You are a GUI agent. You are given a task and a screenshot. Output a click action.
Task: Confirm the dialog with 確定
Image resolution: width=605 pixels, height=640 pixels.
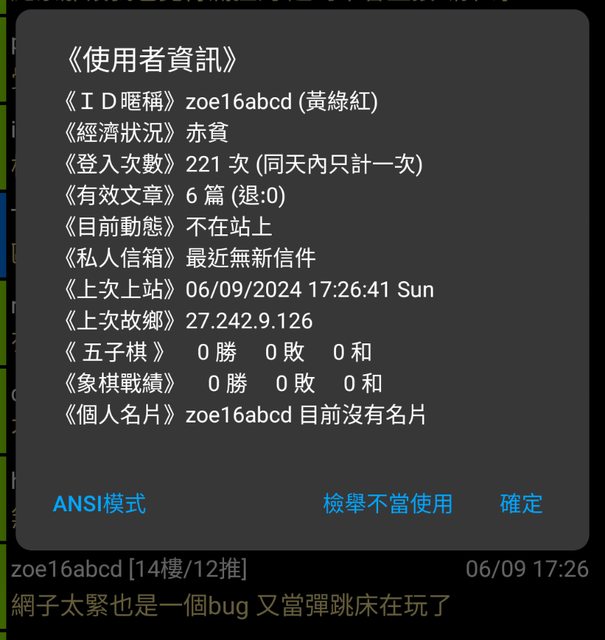point(521,503)
